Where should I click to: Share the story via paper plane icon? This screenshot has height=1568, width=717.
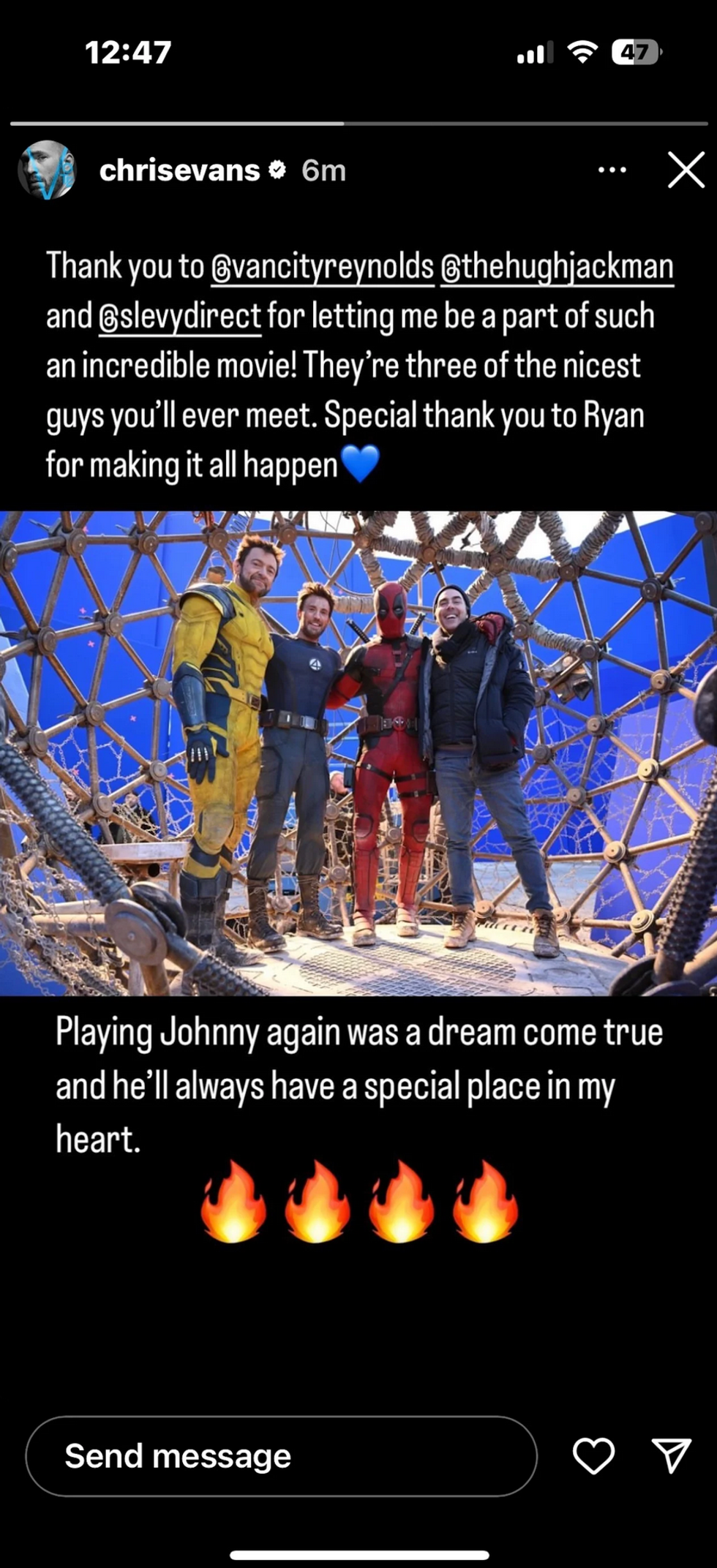pos(671,1455)
